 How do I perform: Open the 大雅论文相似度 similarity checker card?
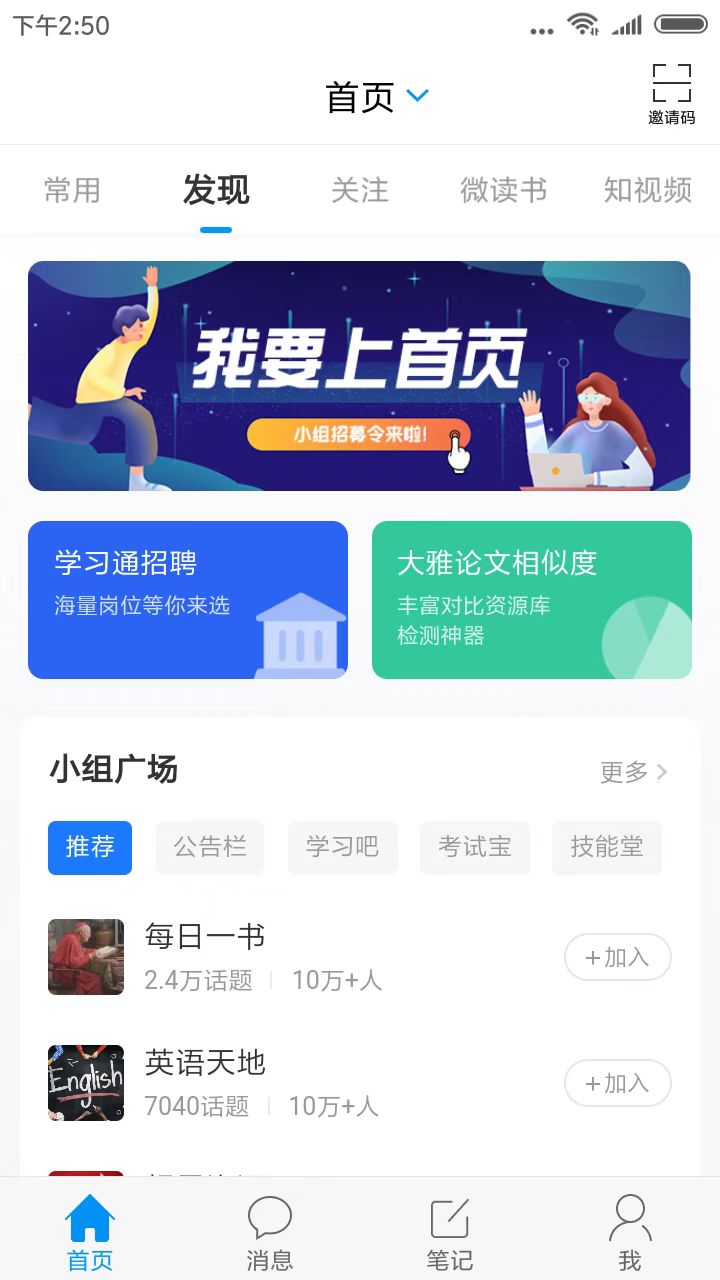point(532,599)
